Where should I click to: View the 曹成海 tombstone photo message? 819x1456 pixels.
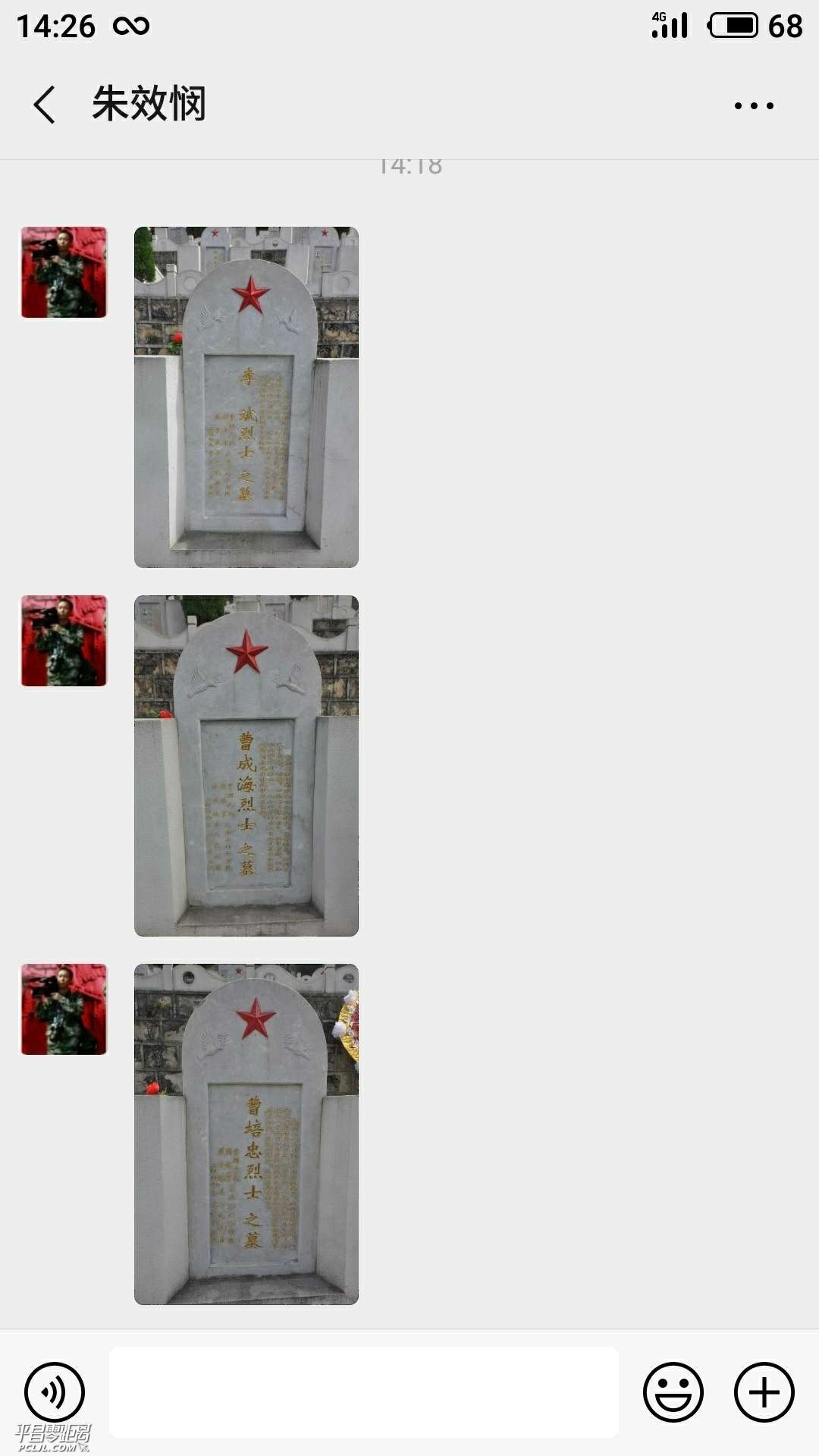pos(246,765)
